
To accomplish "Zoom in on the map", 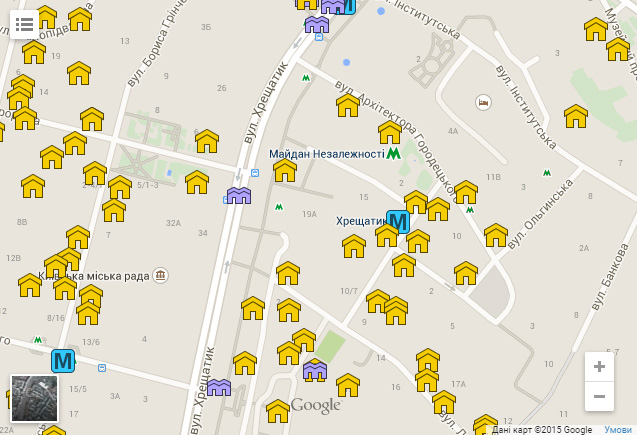I will [599, 367].
